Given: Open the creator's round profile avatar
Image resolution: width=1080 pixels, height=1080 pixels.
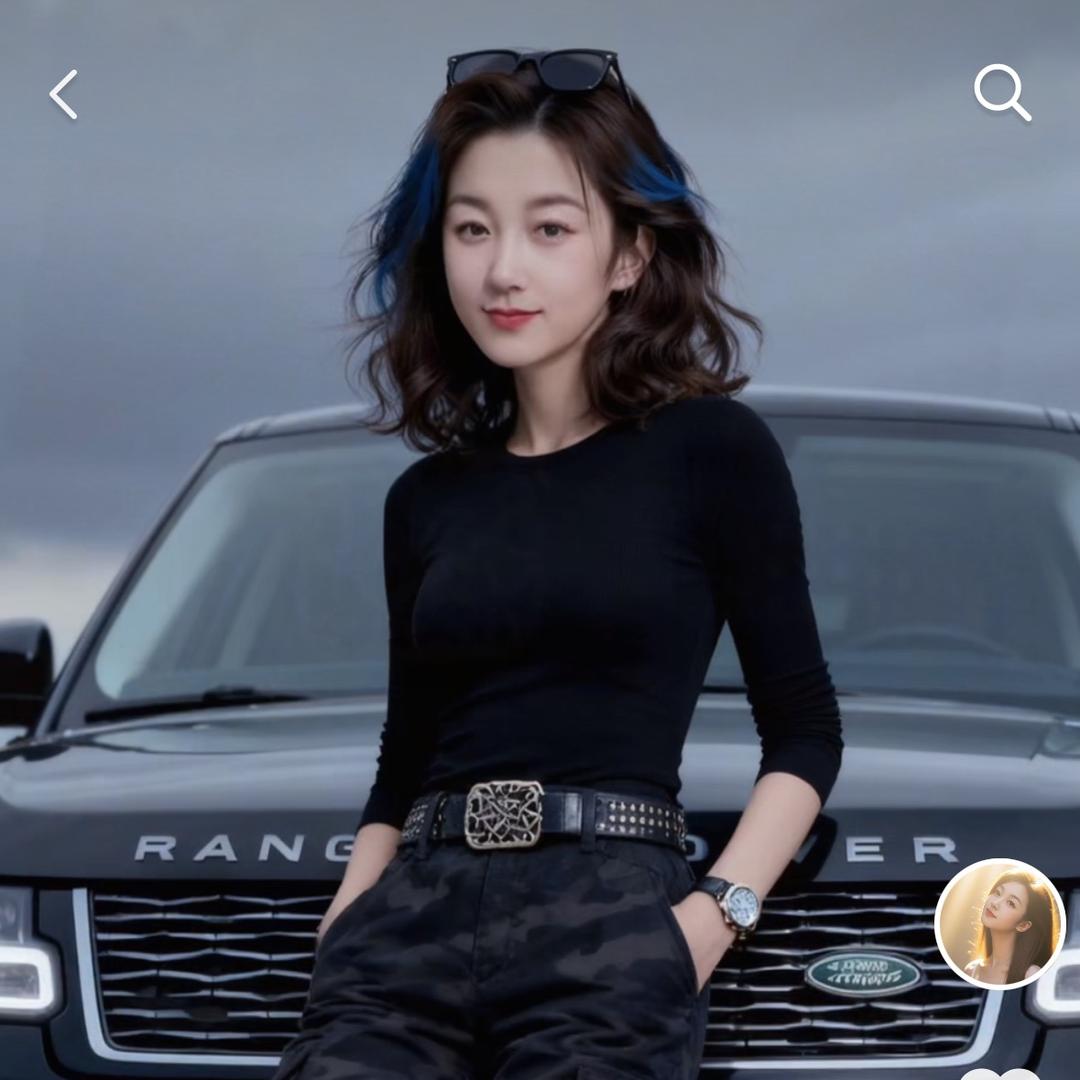Looking at the screenshot, I should [x=999, y=924].
